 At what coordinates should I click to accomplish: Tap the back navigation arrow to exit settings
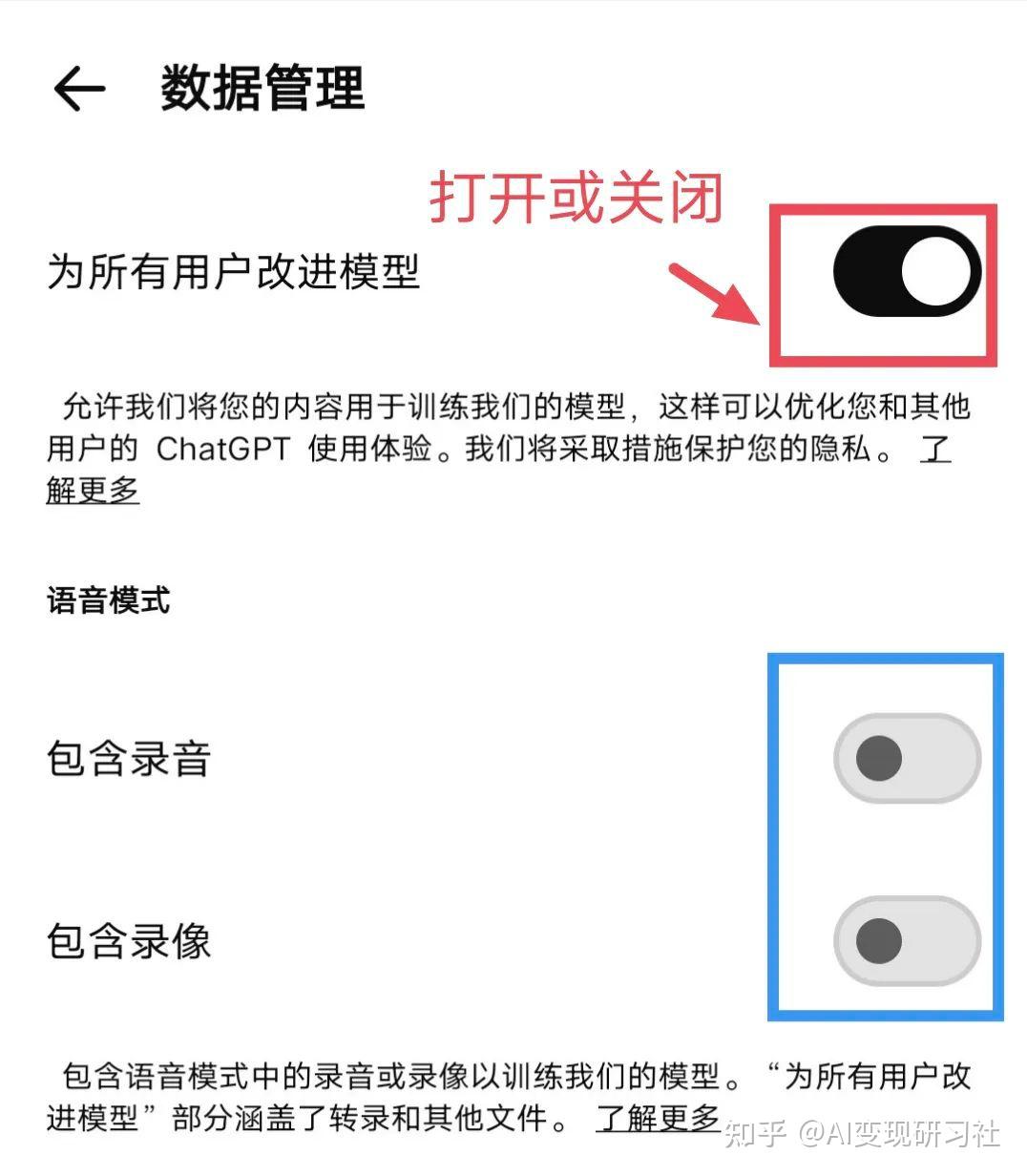coord(80,88)
